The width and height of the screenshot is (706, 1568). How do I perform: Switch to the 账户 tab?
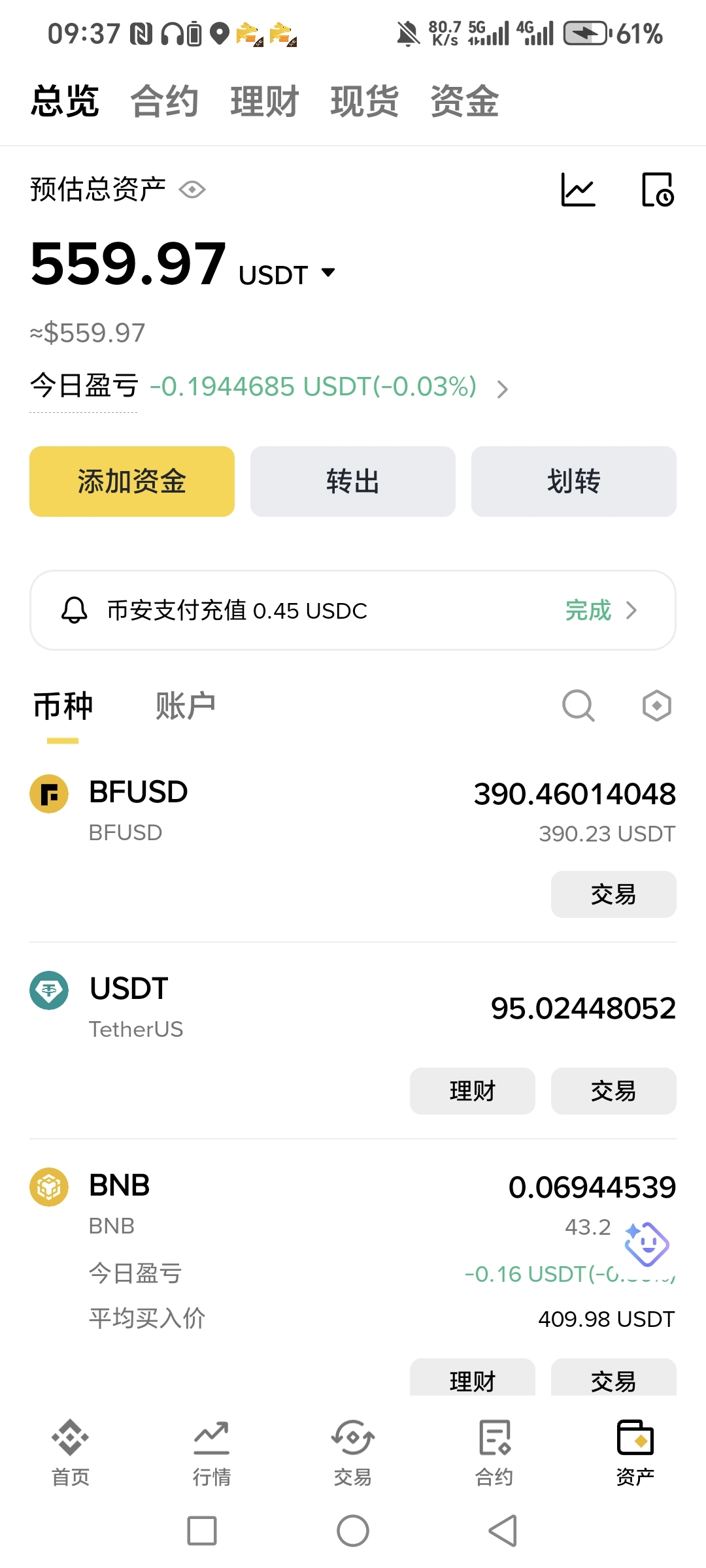tap(185, 706)
